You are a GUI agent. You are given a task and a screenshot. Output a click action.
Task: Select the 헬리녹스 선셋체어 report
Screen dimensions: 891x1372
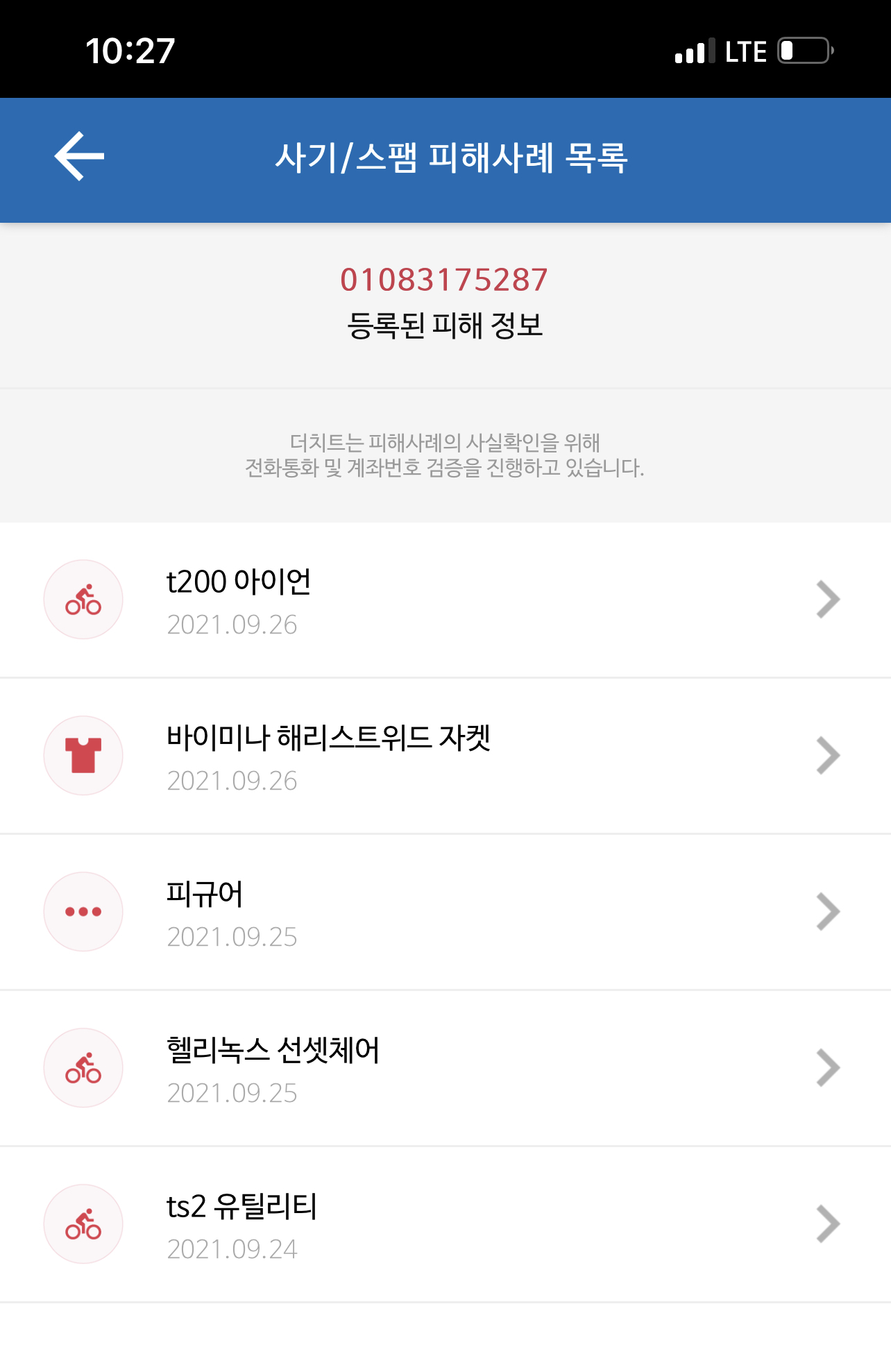tap(444, 1069)
